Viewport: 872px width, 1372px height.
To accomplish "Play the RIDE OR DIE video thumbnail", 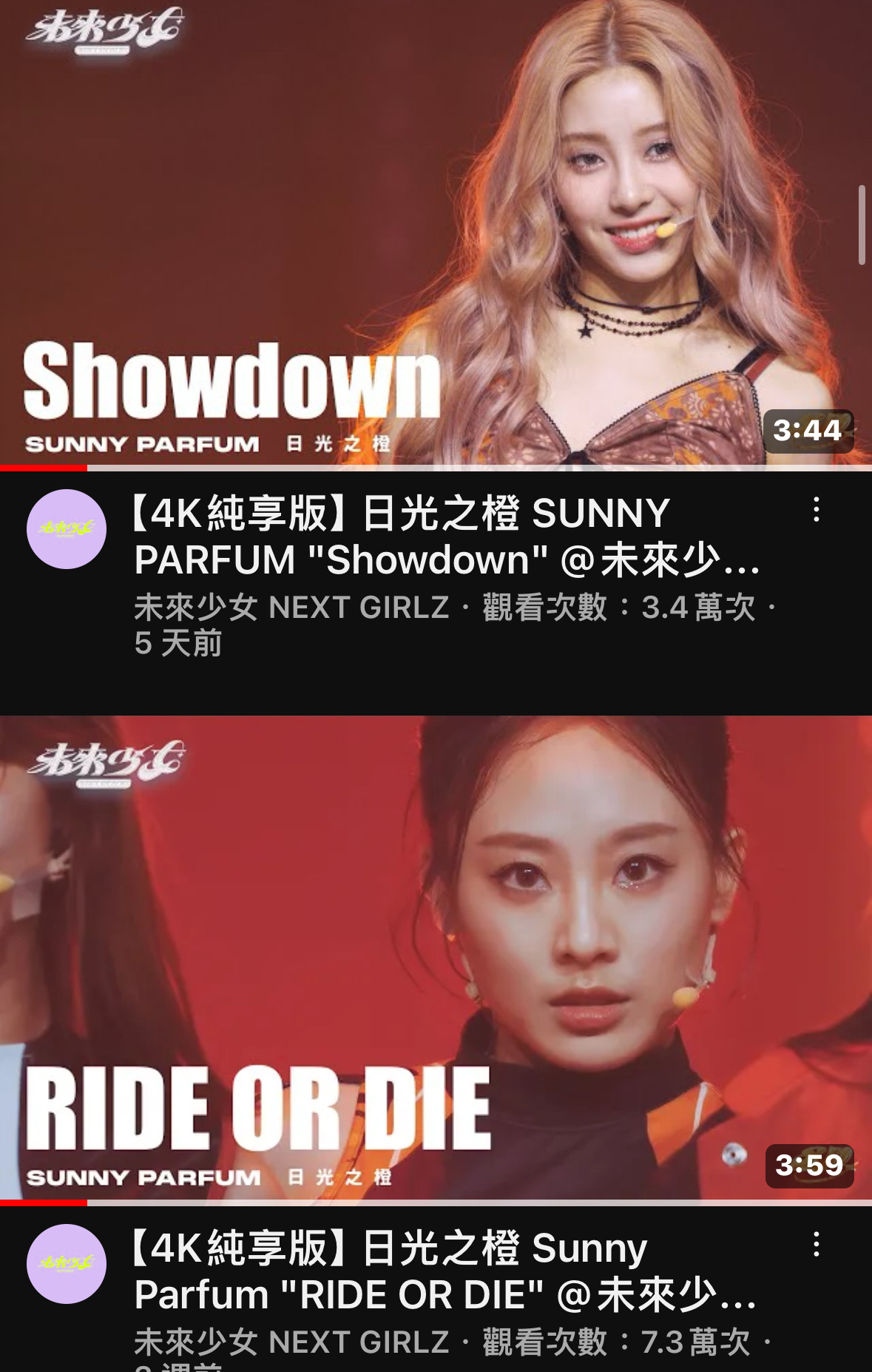I will pos(436,958).
